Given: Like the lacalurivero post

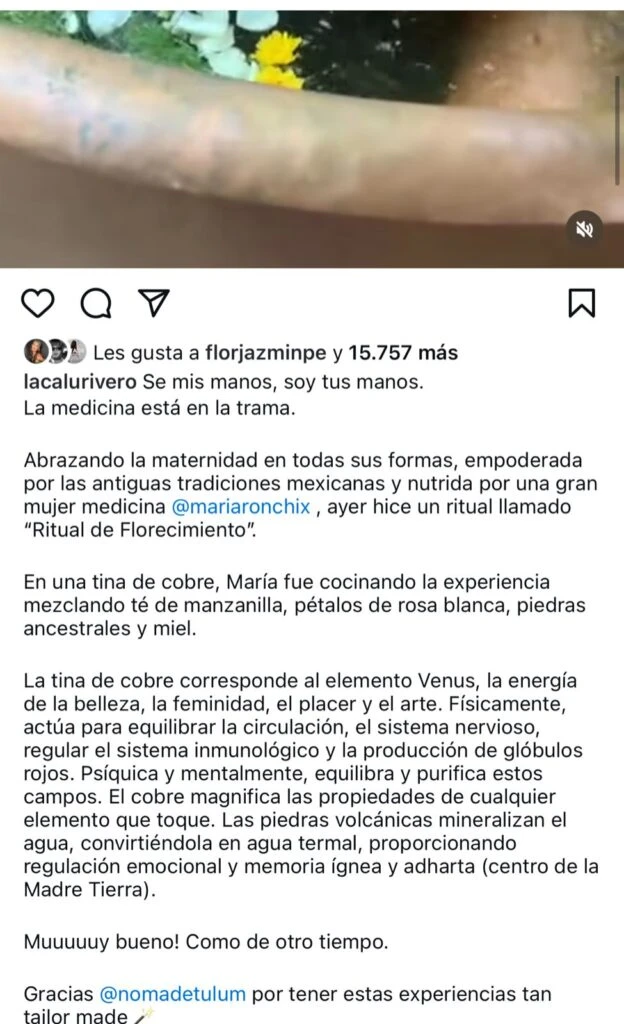Looking at the screenshot, I should (x=38, y=302).
